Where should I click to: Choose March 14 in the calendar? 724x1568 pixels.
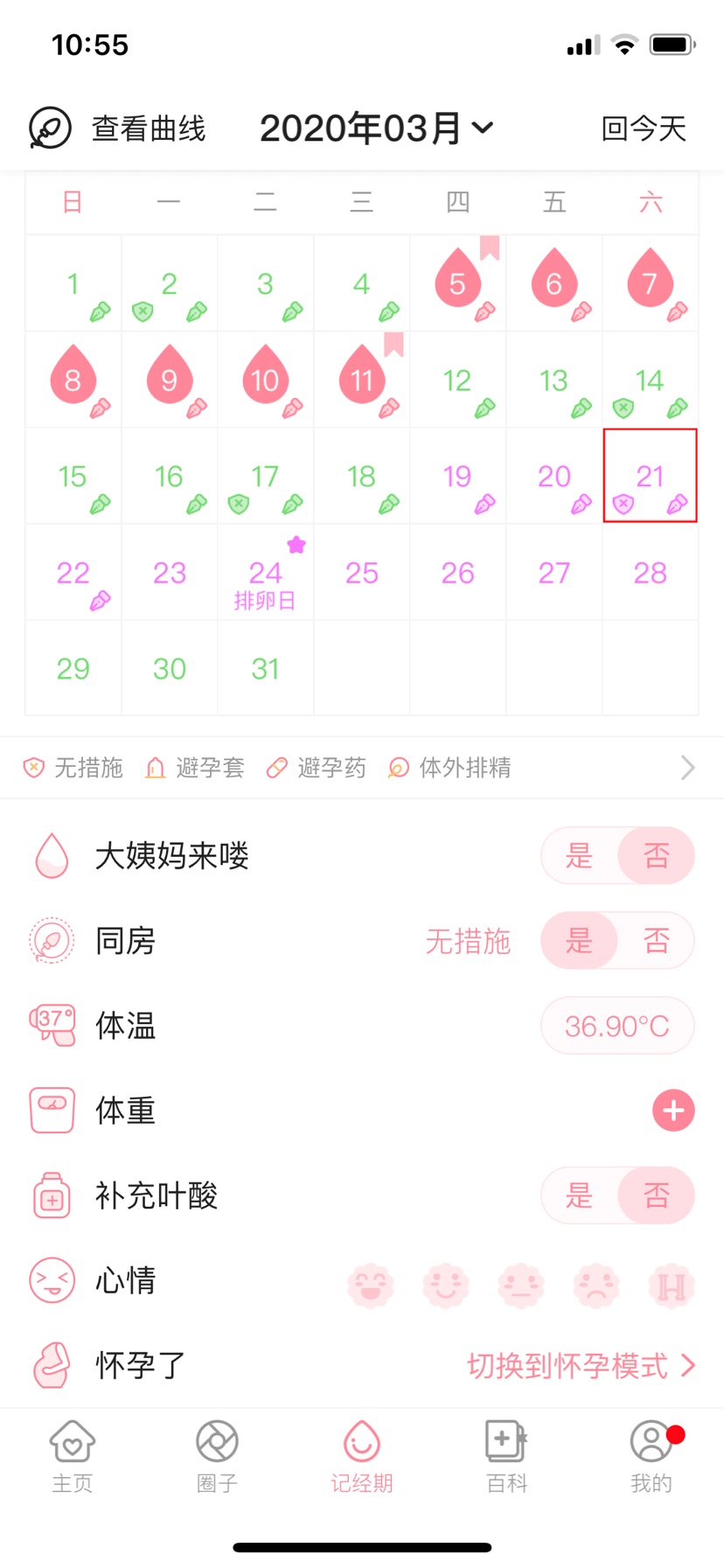[x=650, y=380]
